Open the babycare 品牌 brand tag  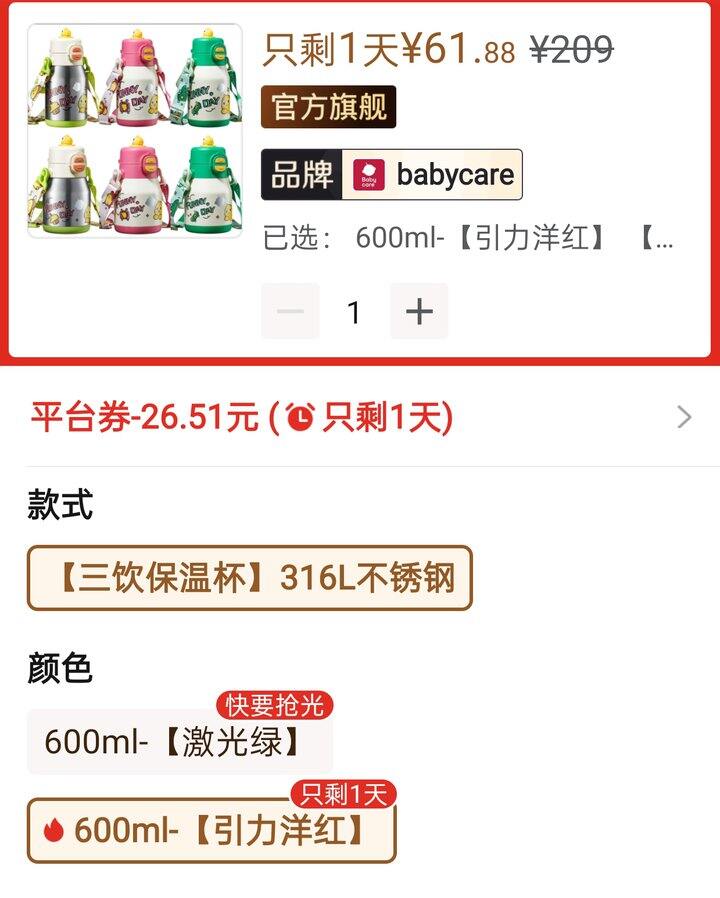(392, 175)
